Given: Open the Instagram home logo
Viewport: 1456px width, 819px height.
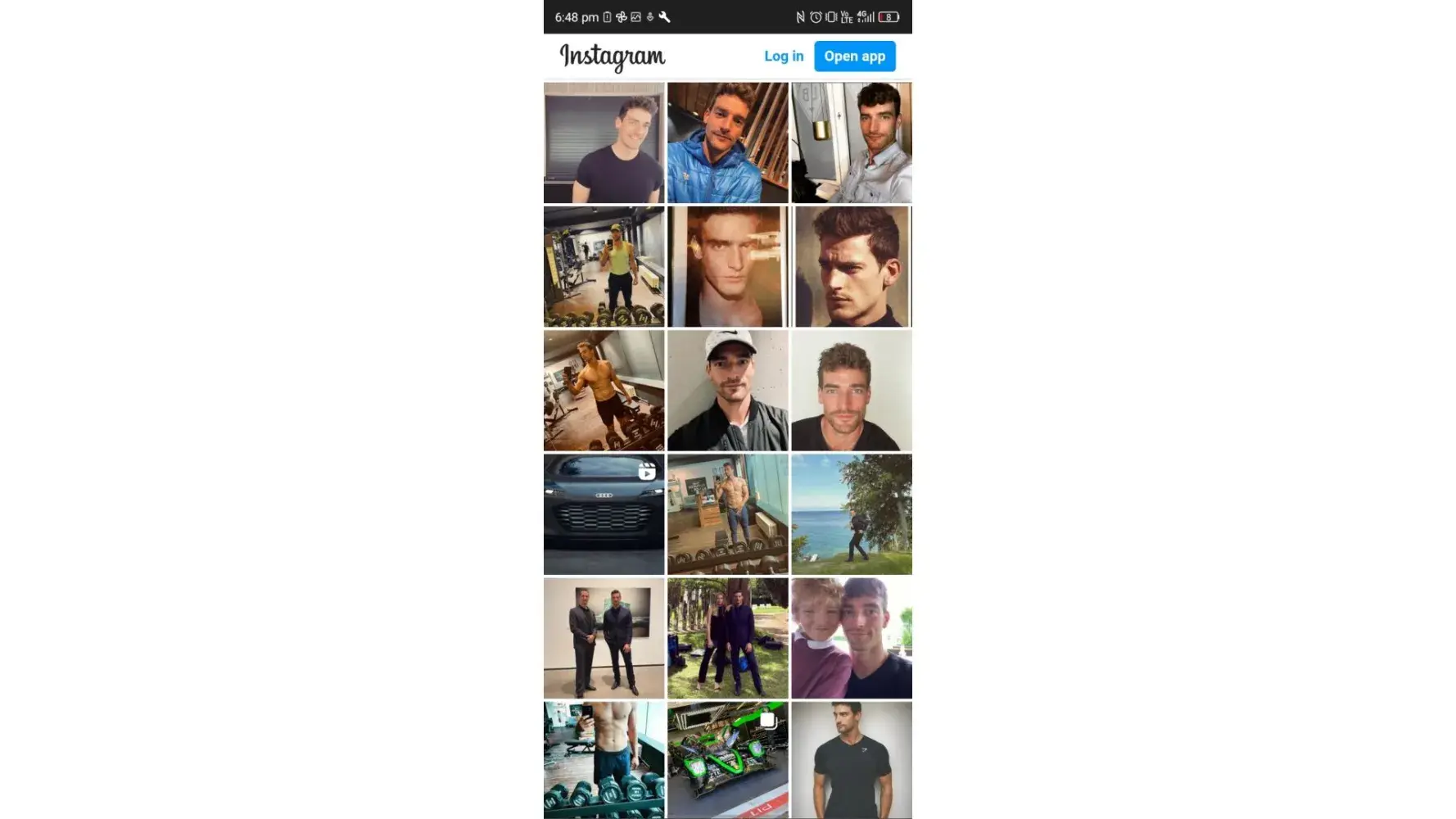Looking at the screenshot, I should pyautogui.click(x=613, y=57).
